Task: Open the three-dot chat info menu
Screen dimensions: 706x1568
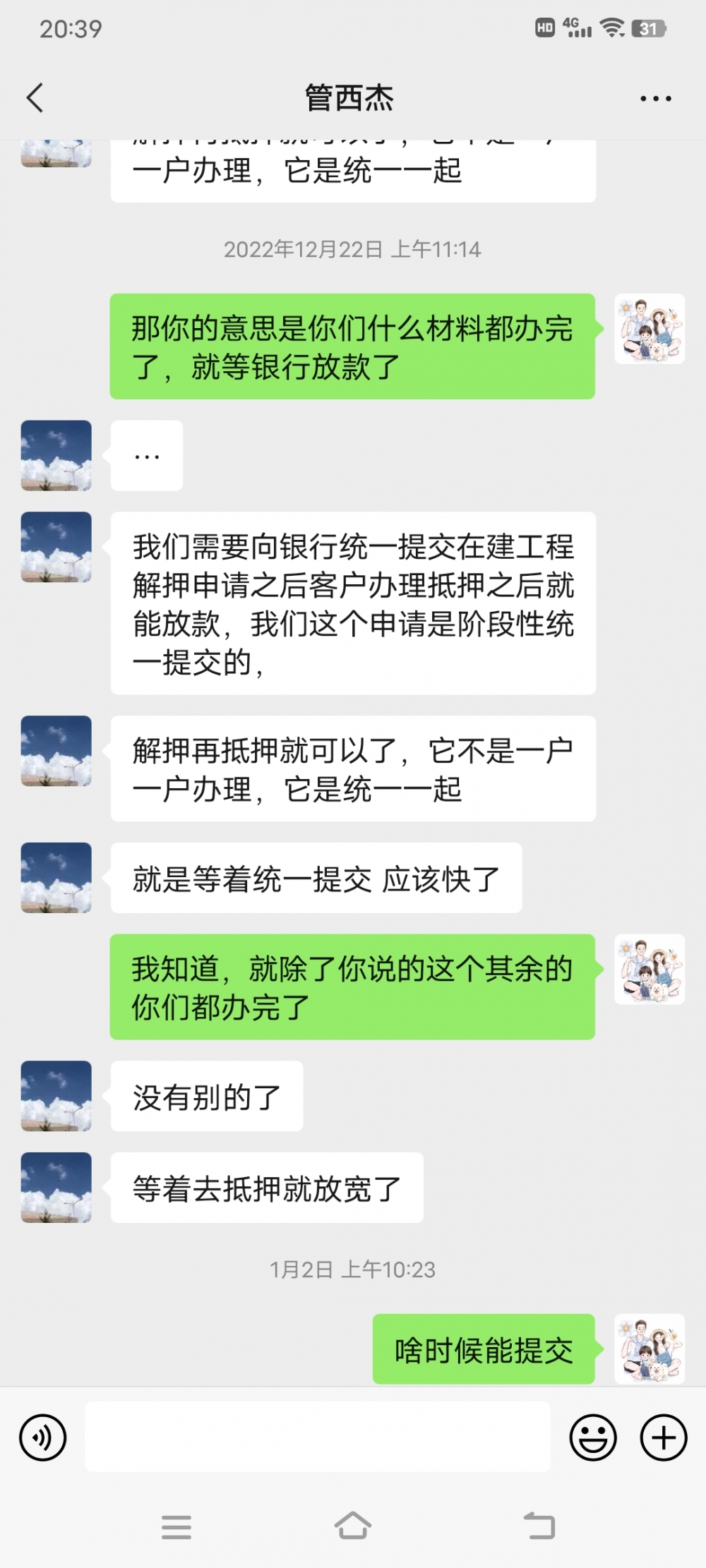Action: [x=655, y=99]
